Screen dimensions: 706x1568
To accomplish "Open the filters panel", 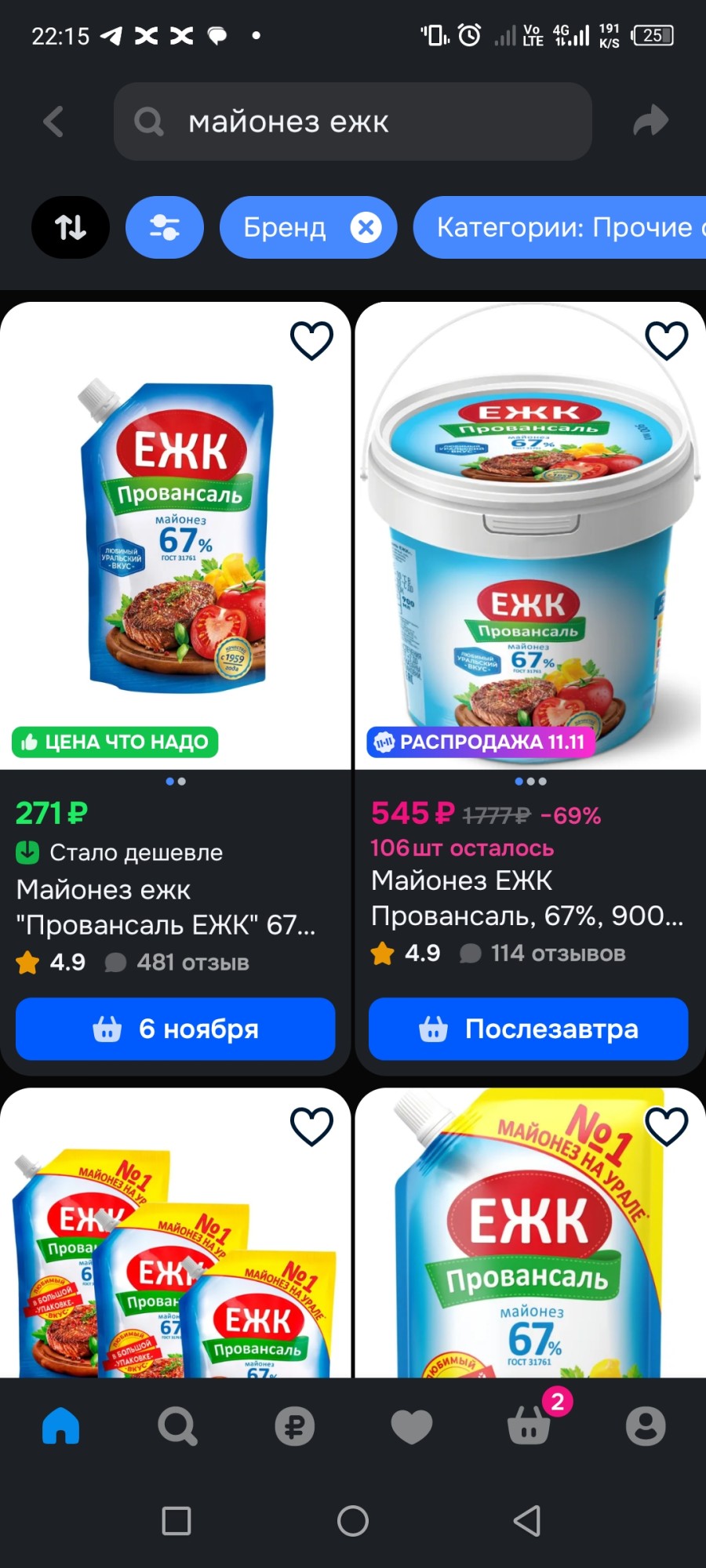I will click(x=165, y=227).
